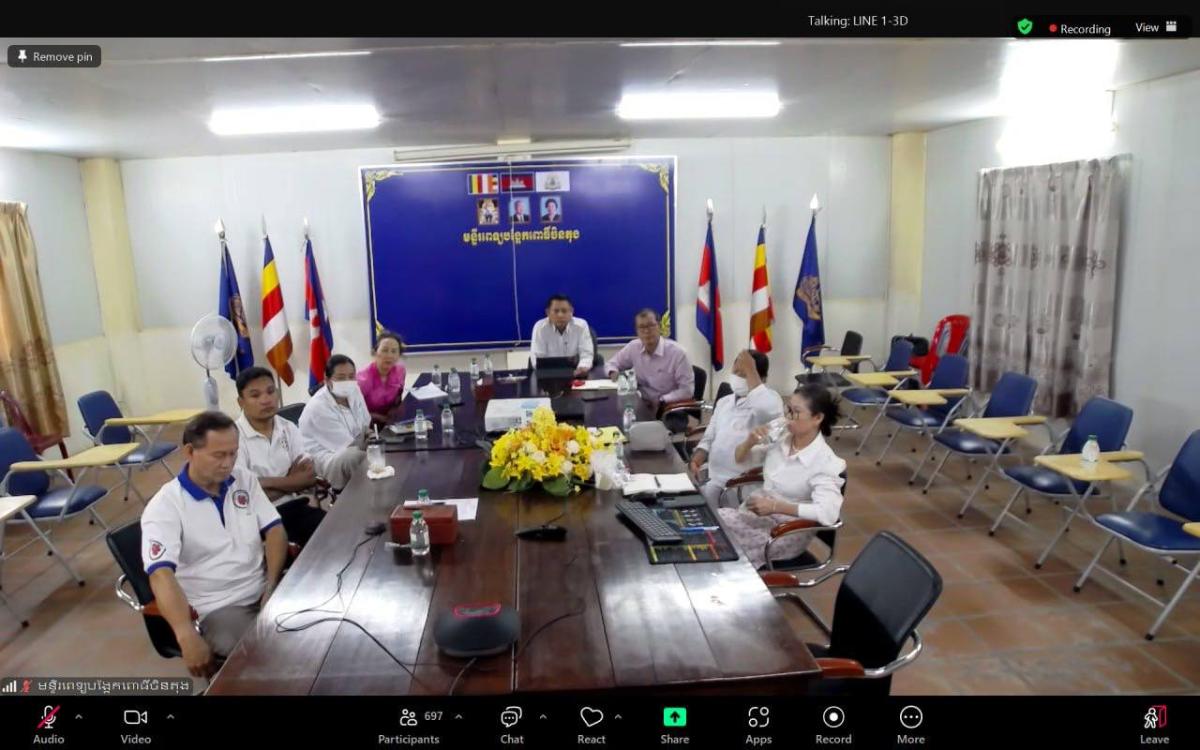Leave the meeting
1200x750 pixels.
[1154, 723]
